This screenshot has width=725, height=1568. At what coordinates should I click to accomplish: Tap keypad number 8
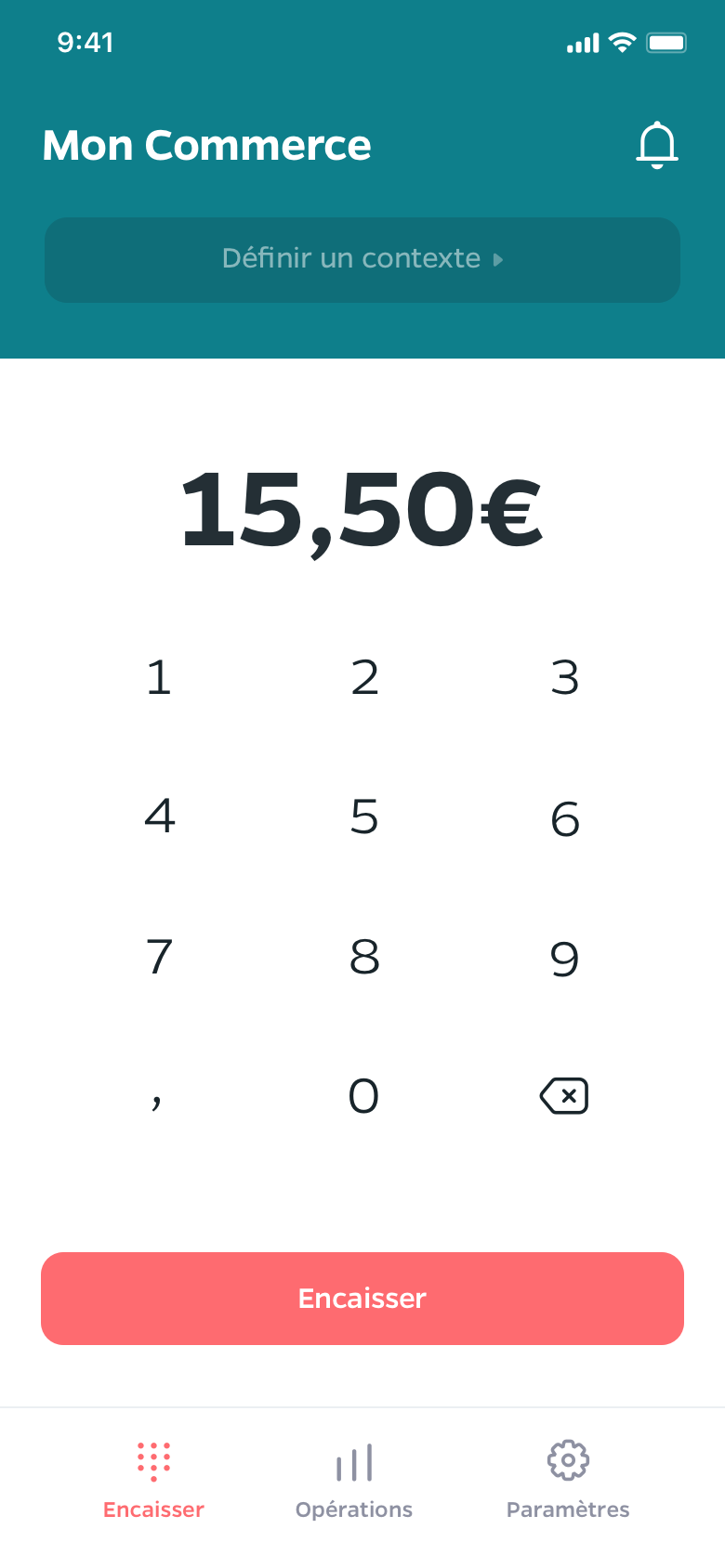(364, 957)
